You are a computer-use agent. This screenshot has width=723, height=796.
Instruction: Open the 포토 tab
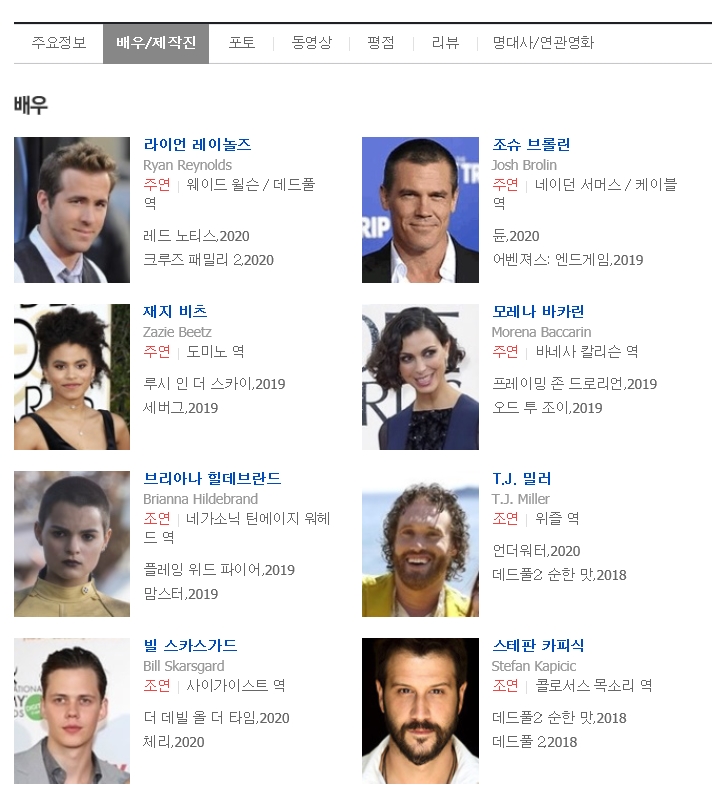tap(242, 43)
